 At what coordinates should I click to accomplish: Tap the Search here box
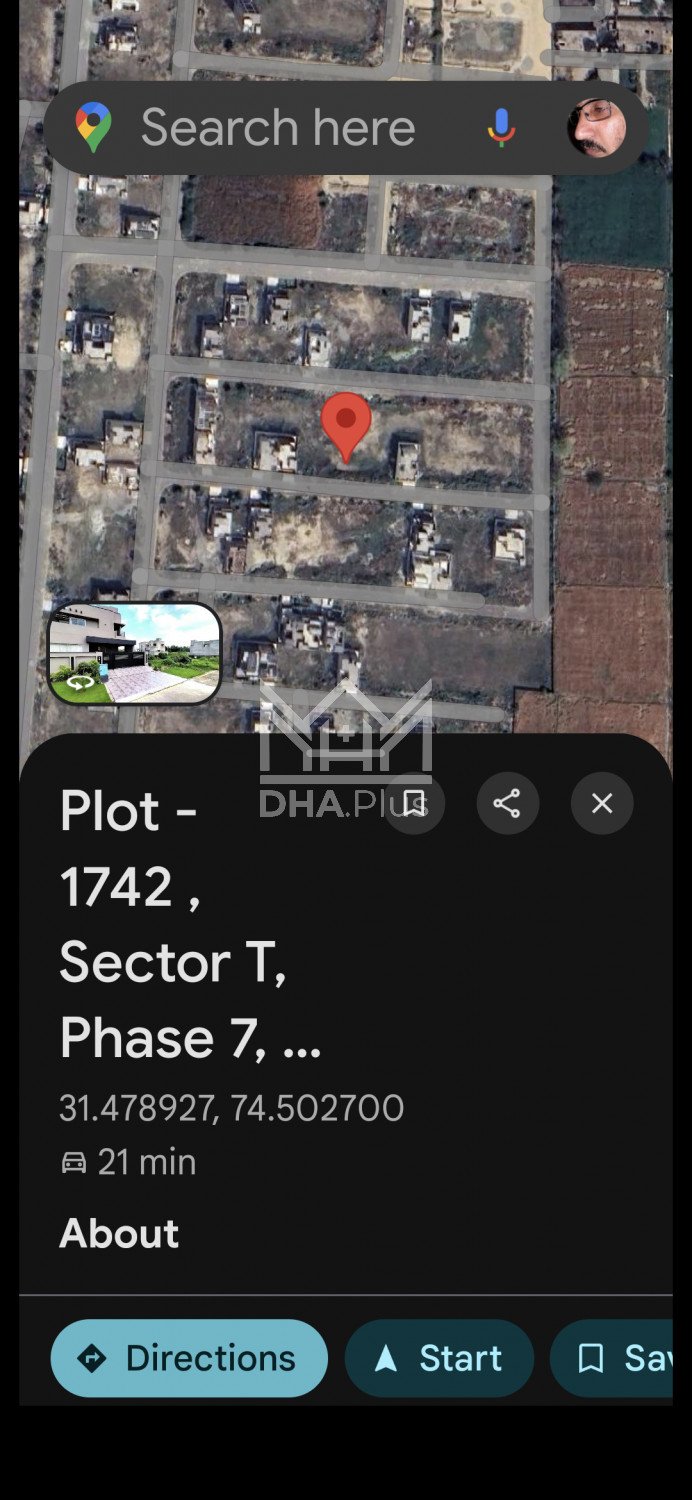pyautogui.click(x=278, y=128)
